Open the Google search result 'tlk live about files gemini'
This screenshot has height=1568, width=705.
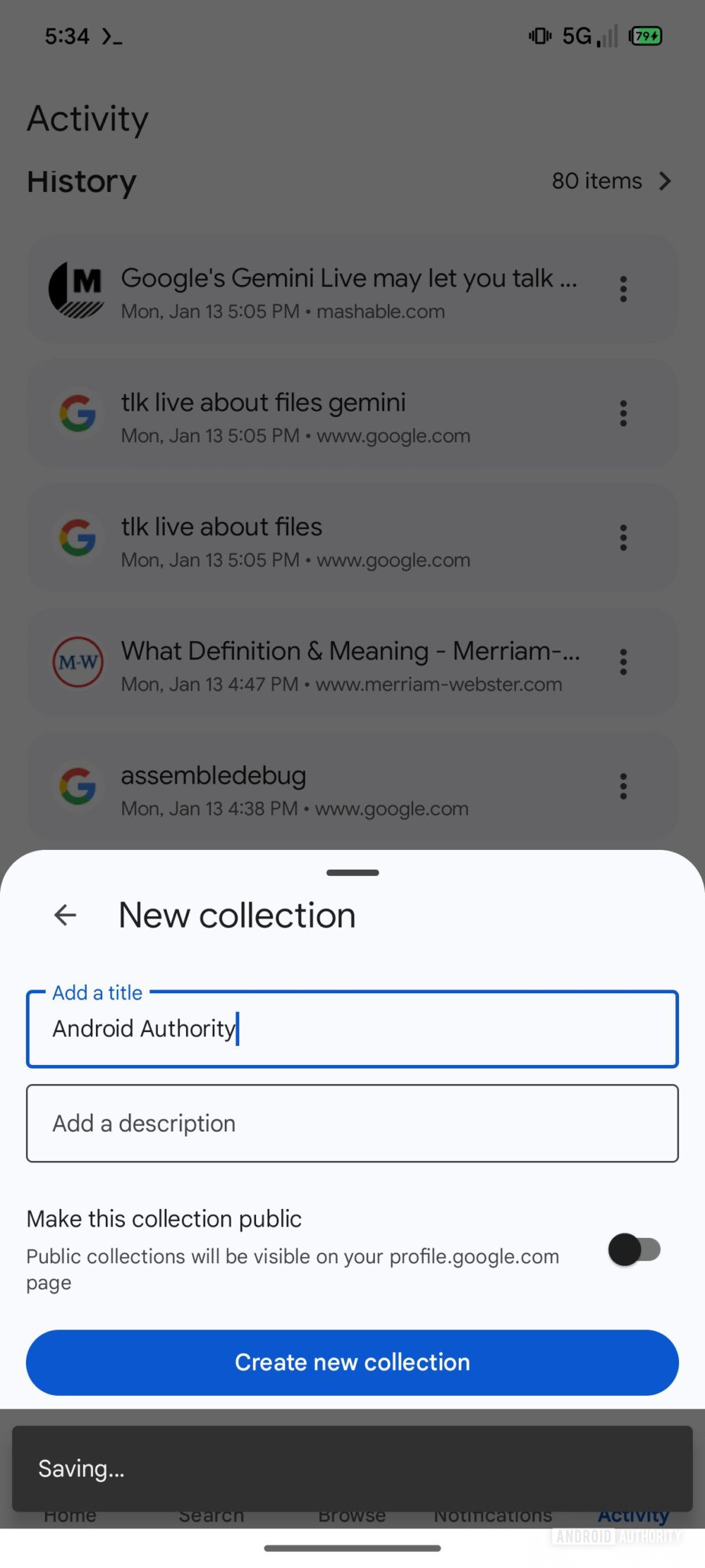coord(263,402)
